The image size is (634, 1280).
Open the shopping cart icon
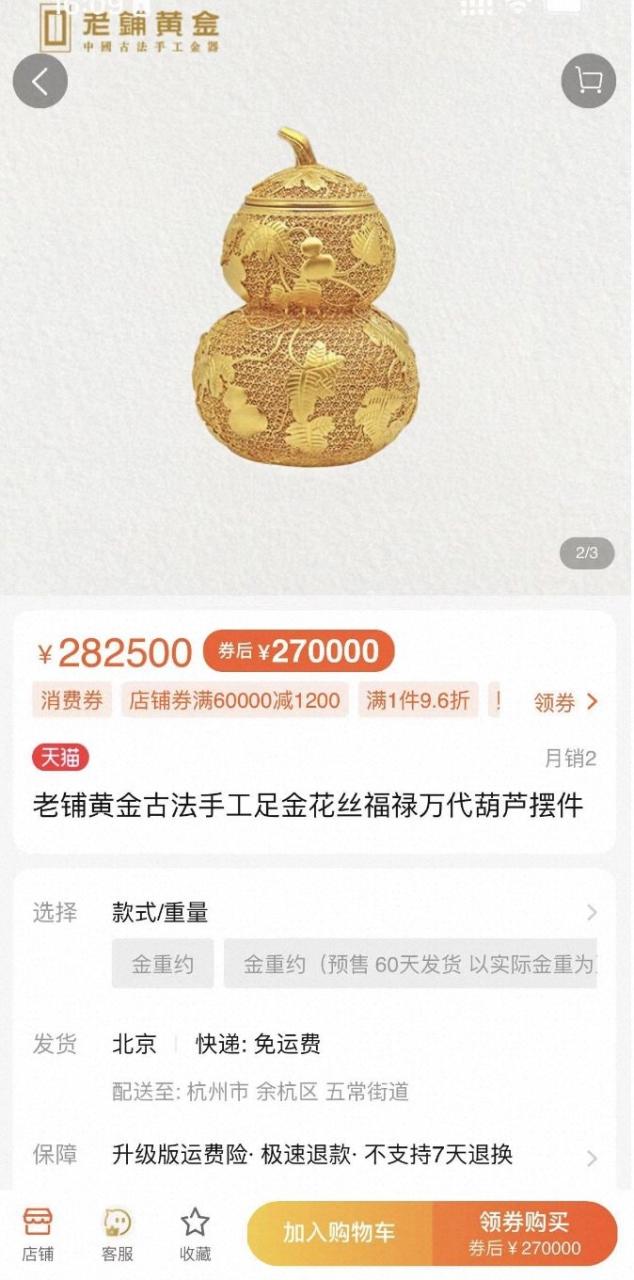tap(588, 81)
